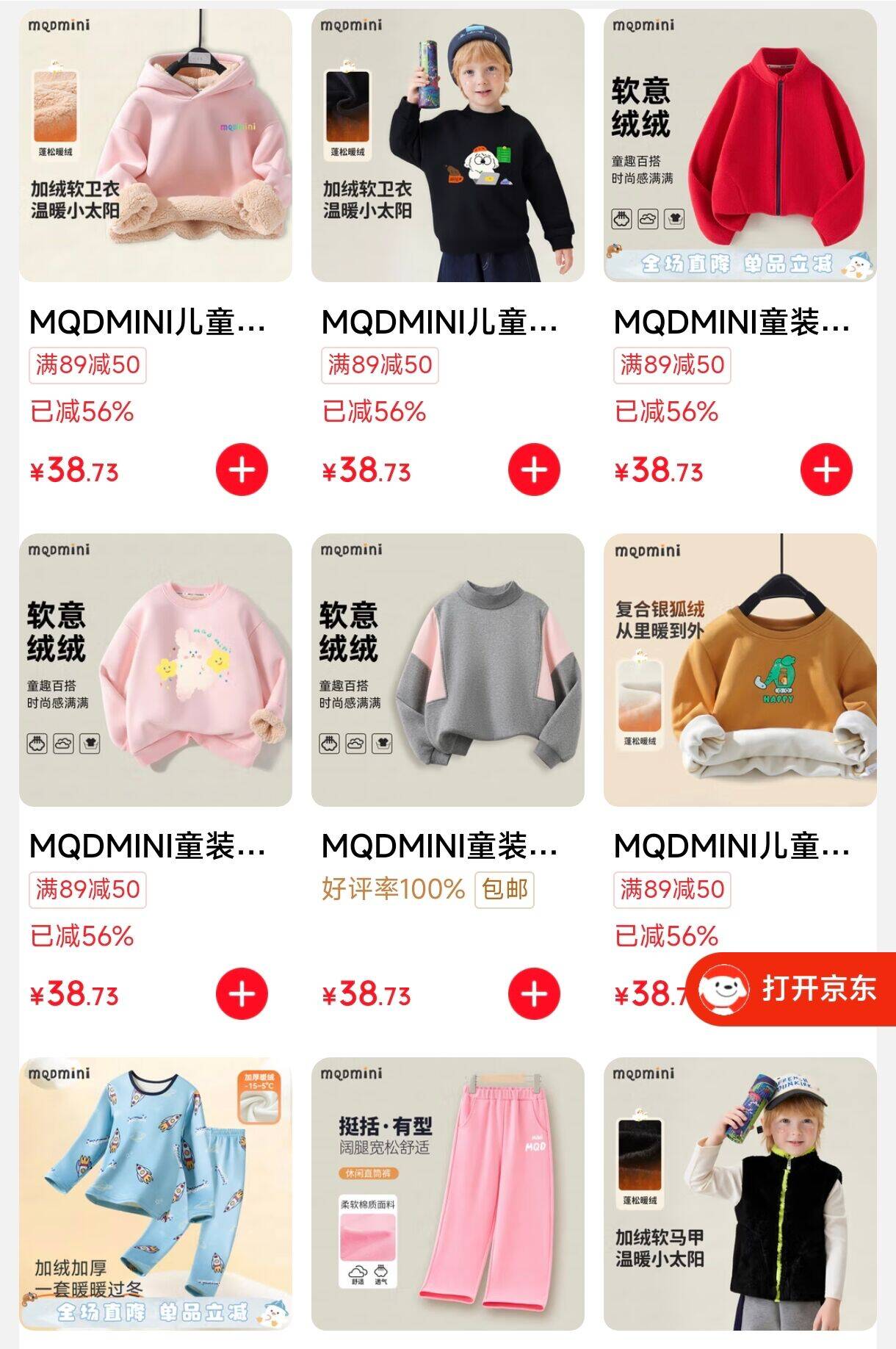Open the pink bunny sweatshirt item
The width and height of the screenshot is (896, 1349).
[156, 670]
